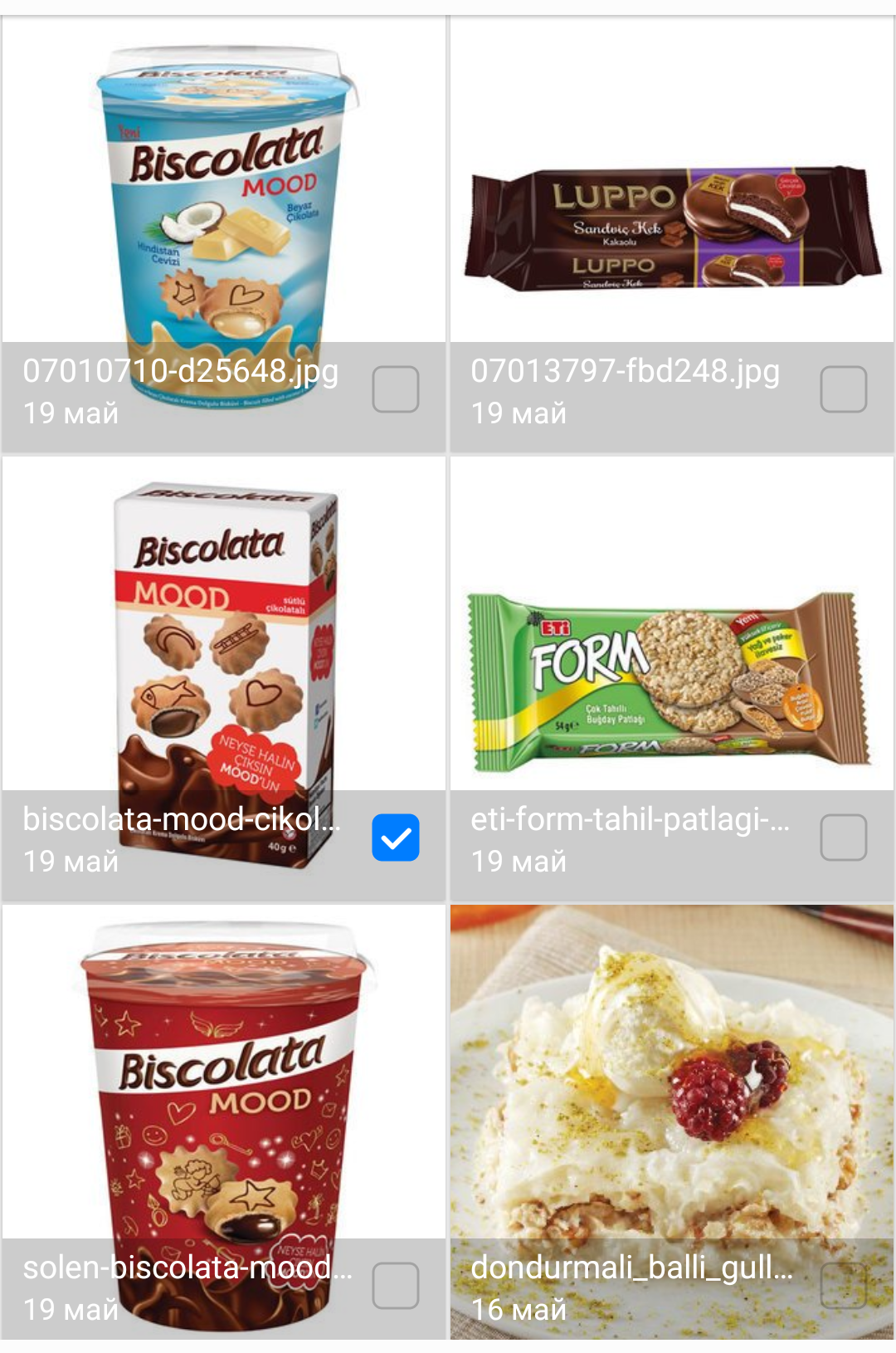896x1353 pixels.
Task: Tick the eti-form-tahil-patlagi checkbox
Action: [843, 838]
